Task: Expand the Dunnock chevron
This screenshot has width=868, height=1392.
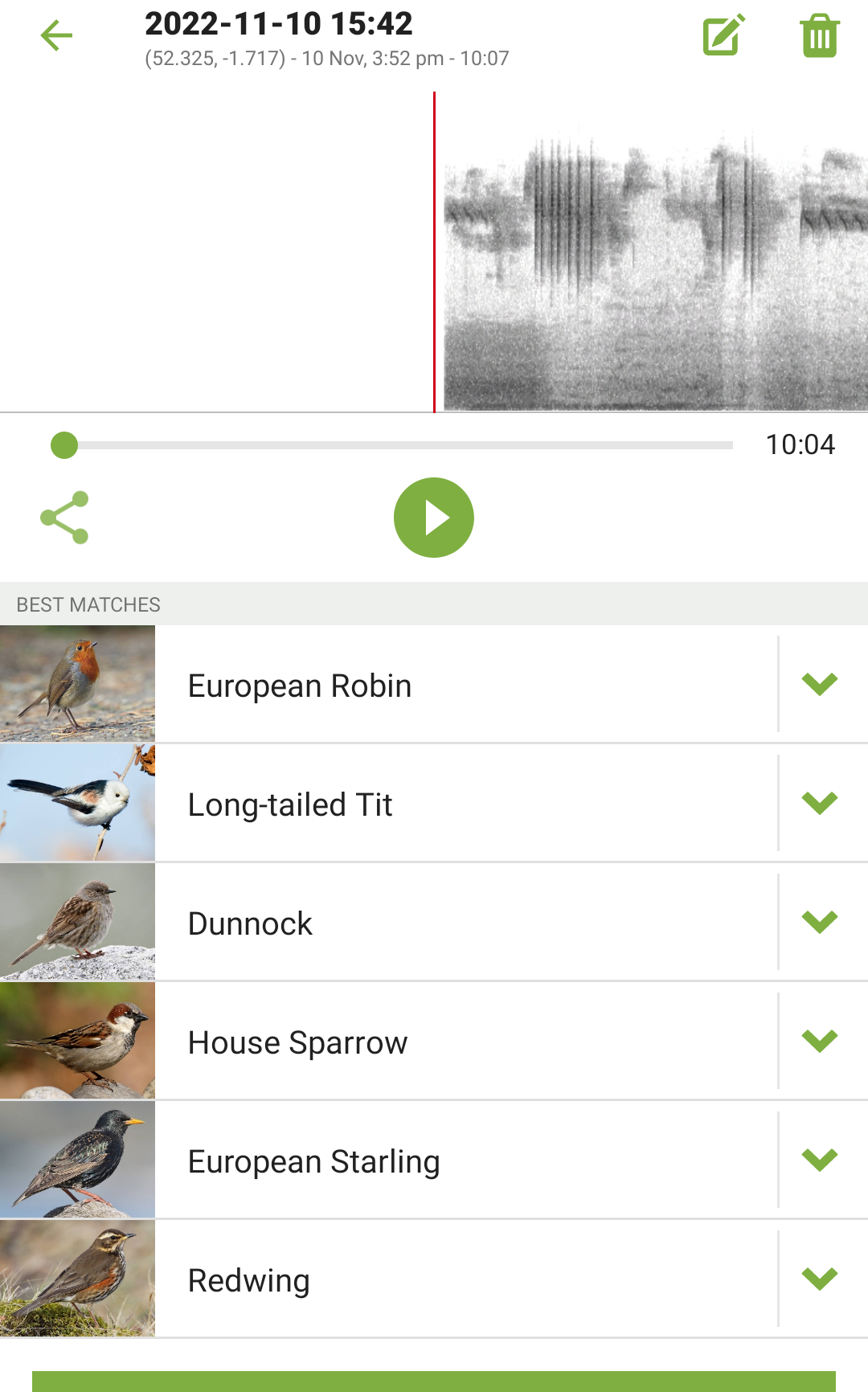Action: (x=820, y=922)
